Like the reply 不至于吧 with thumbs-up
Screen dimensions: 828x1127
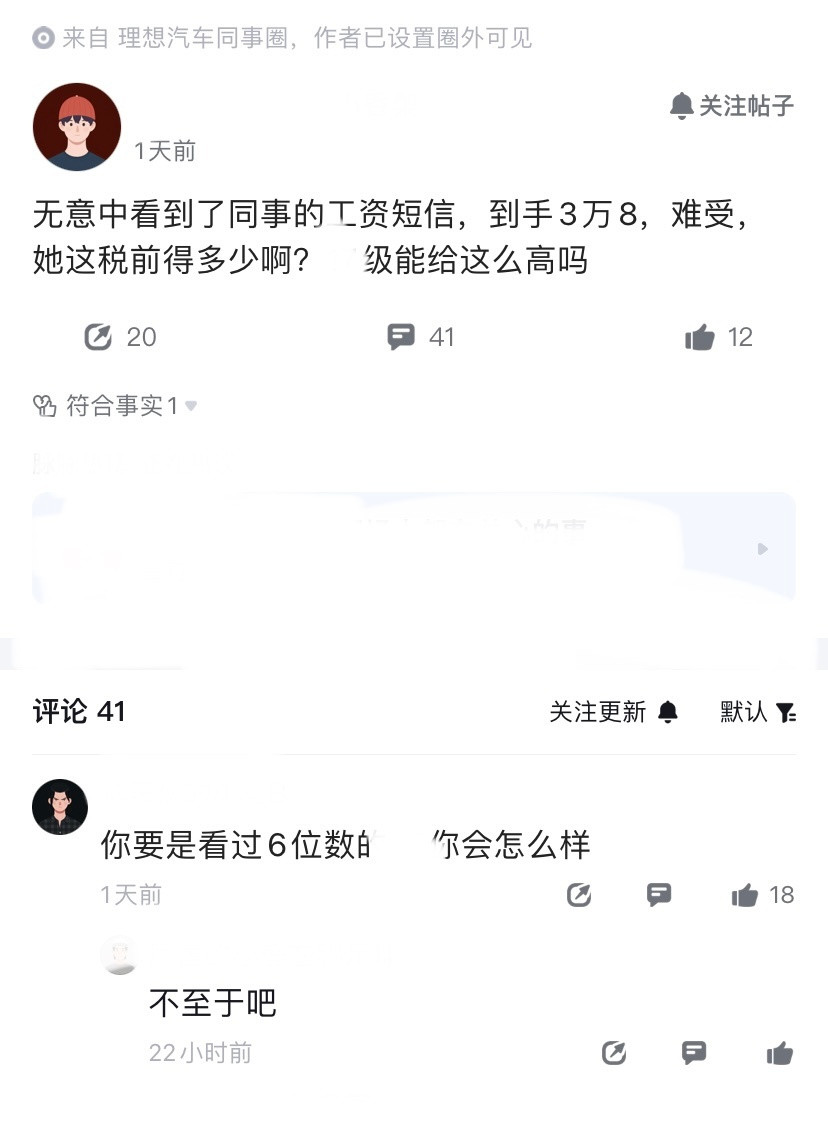pos(779,1053)
